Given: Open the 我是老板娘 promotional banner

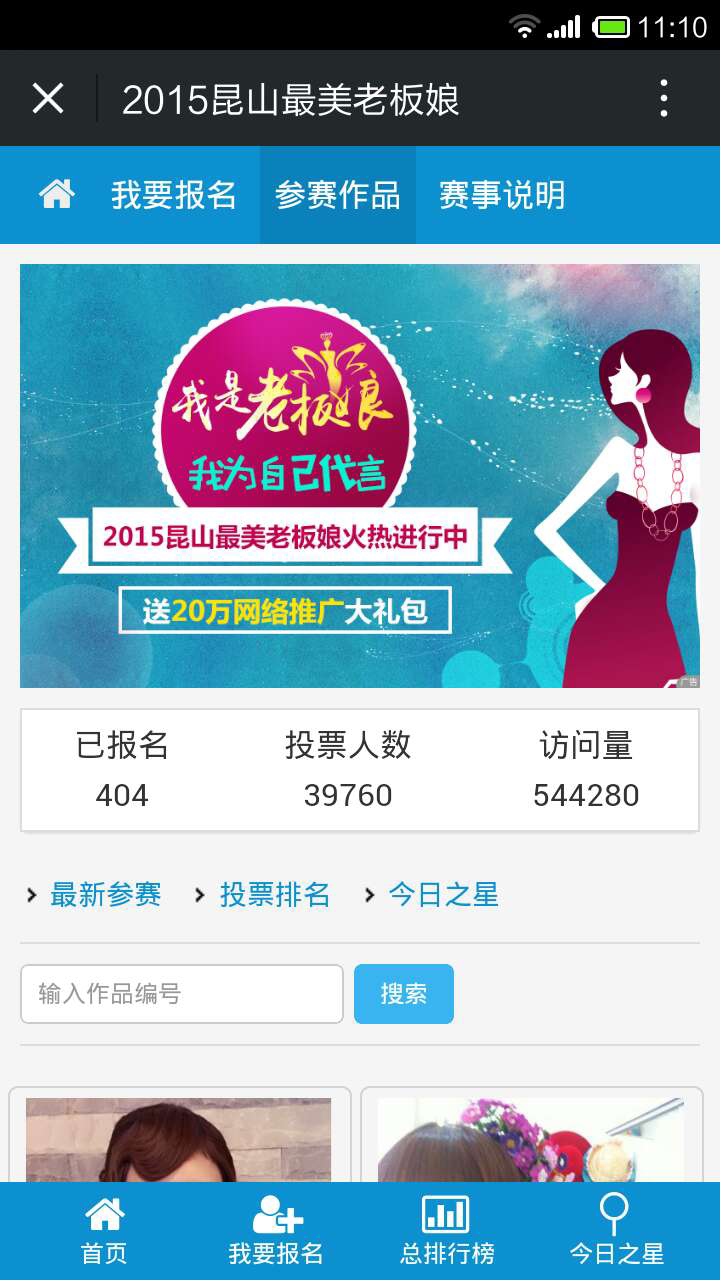Looking at the screenshot, I should [360, 476].
